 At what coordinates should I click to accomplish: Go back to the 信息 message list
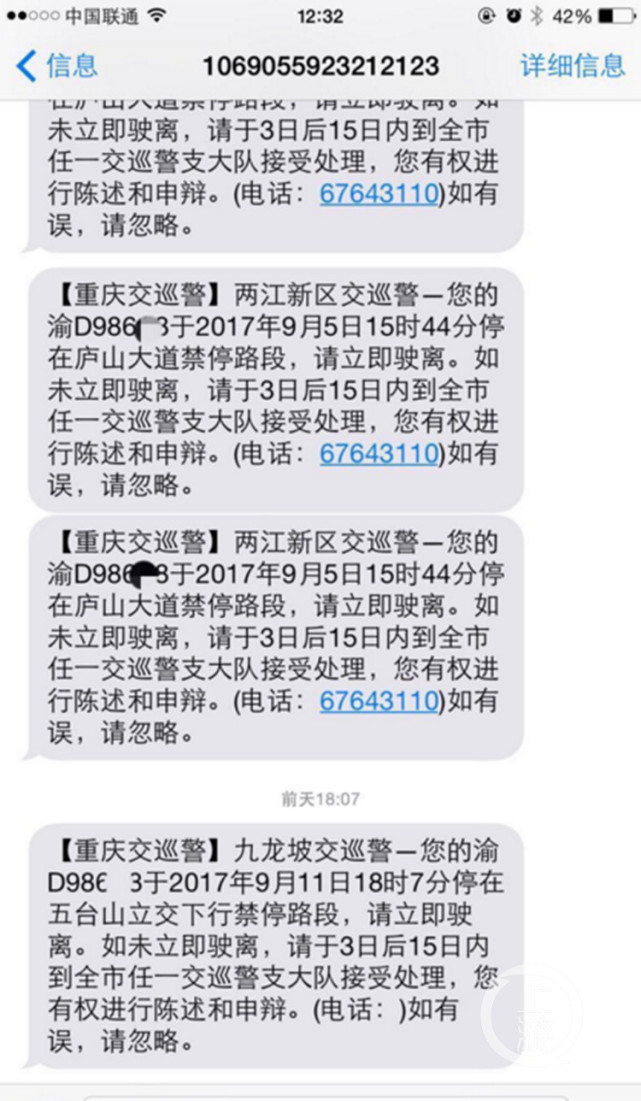[57, 66]
